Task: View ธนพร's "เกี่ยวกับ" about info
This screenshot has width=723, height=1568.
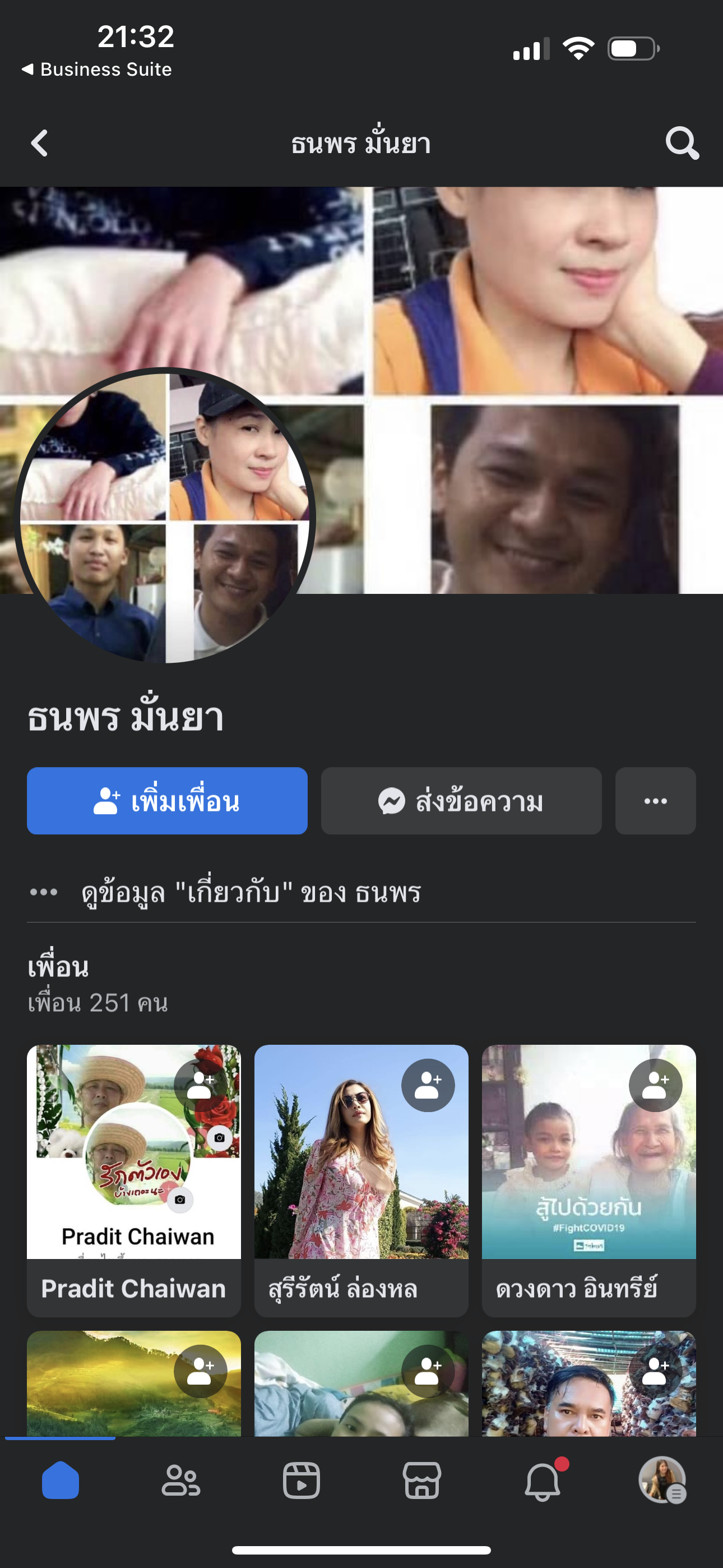Action: click(x=251, y=893)
